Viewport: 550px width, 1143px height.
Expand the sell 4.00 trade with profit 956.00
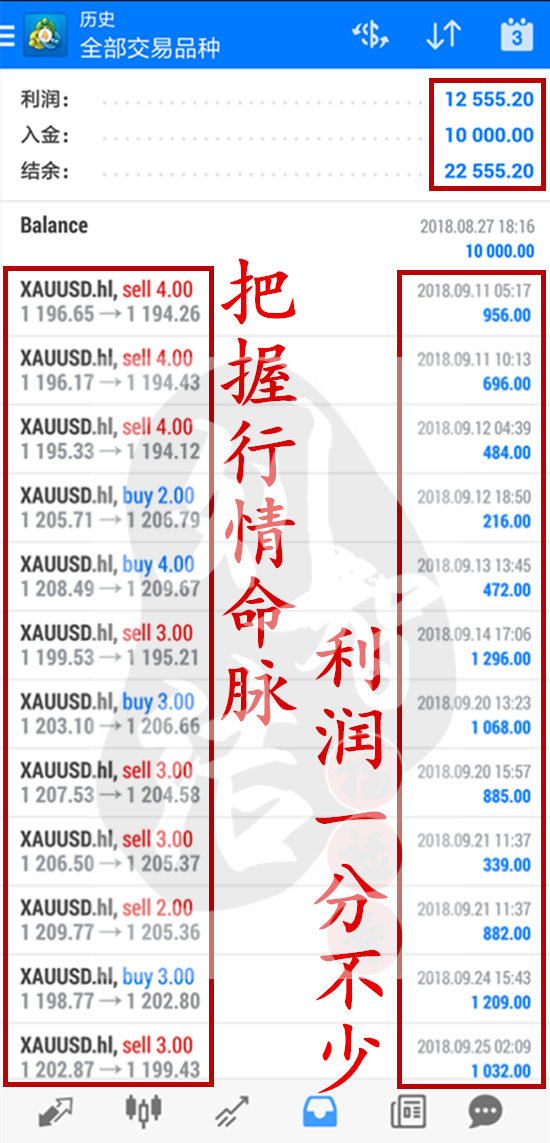point(275,303)
